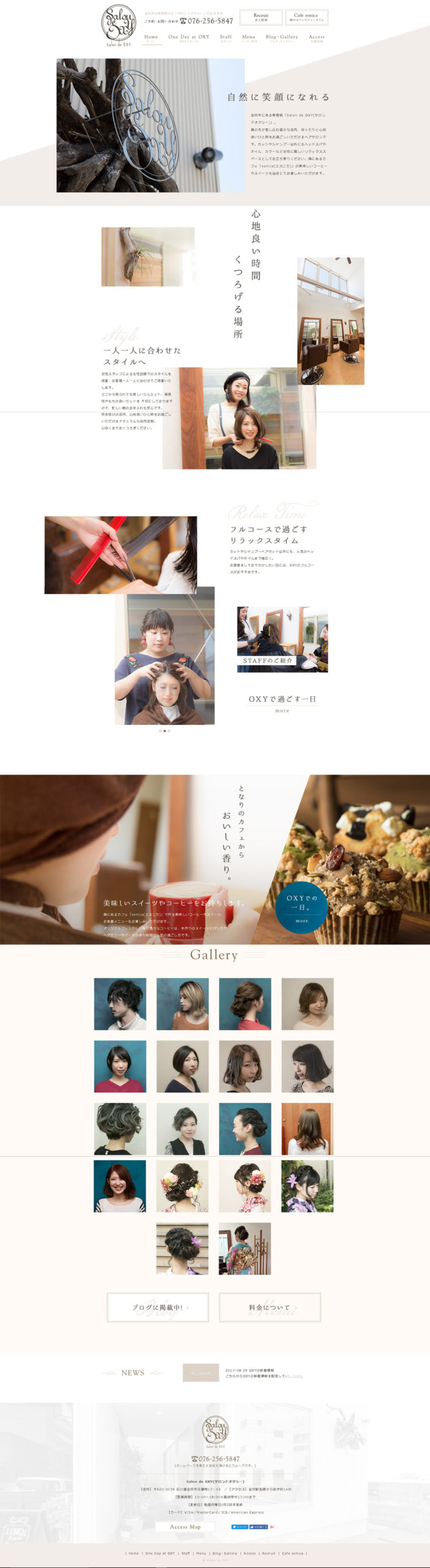Select Staff in the top navigation
The image size is (430, 1568).
226,38
